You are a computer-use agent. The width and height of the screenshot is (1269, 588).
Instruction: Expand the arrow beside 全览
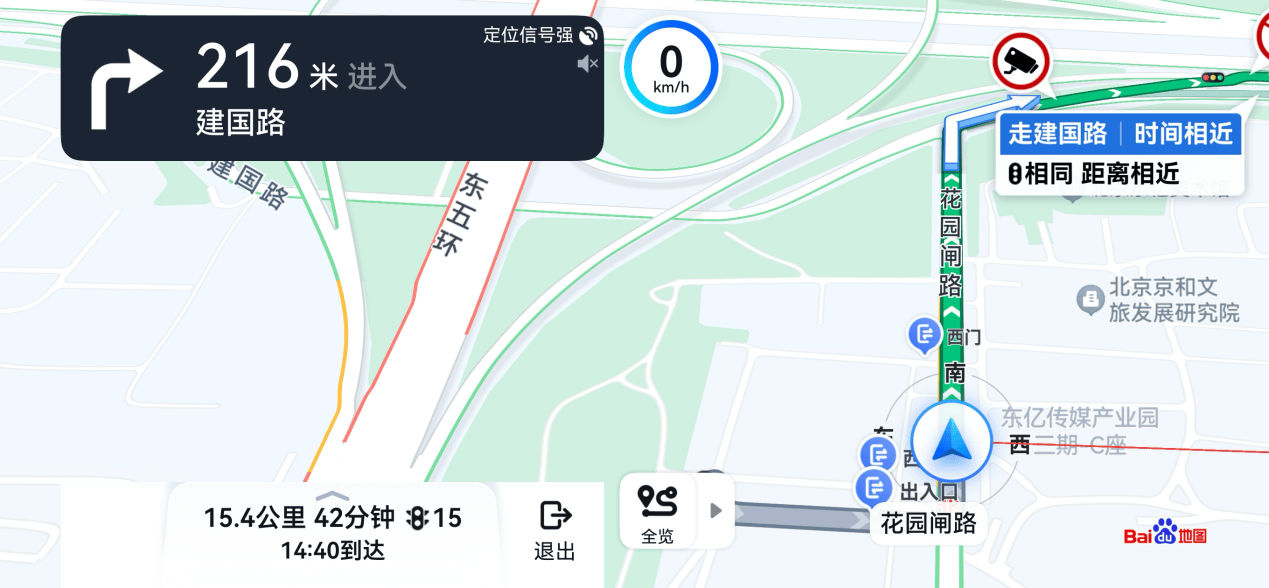click(716, 511)
